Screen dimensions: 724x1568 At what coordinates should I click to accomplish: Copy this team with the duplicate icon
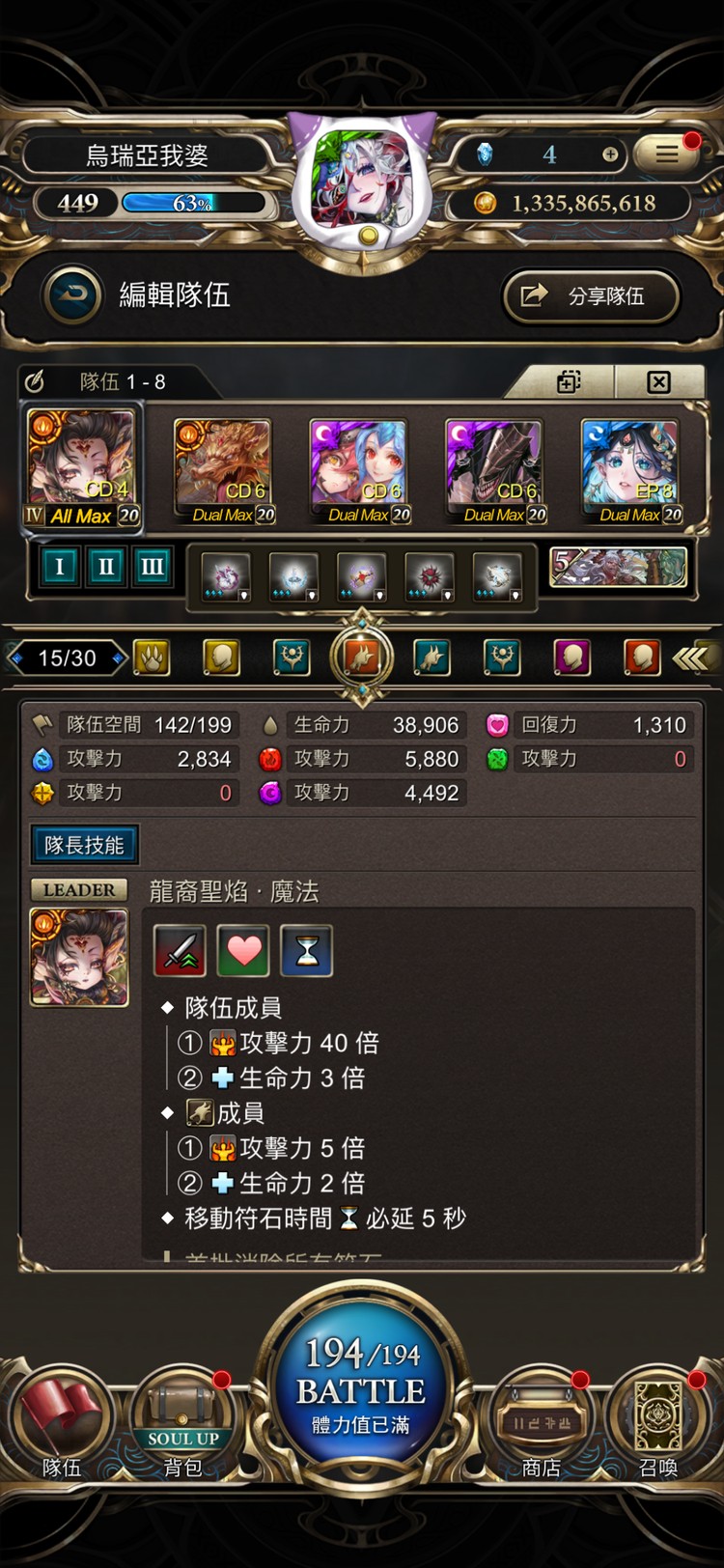pos(570,382)
